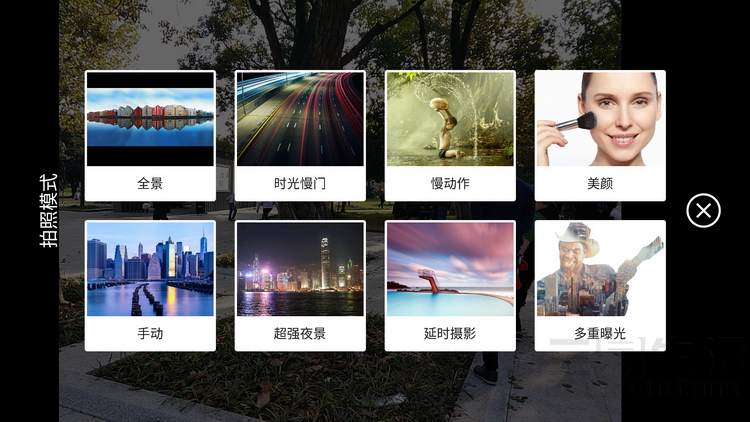
Task: Pick the 超强夜景 night scene mode
Action: (x=300, y=285)
